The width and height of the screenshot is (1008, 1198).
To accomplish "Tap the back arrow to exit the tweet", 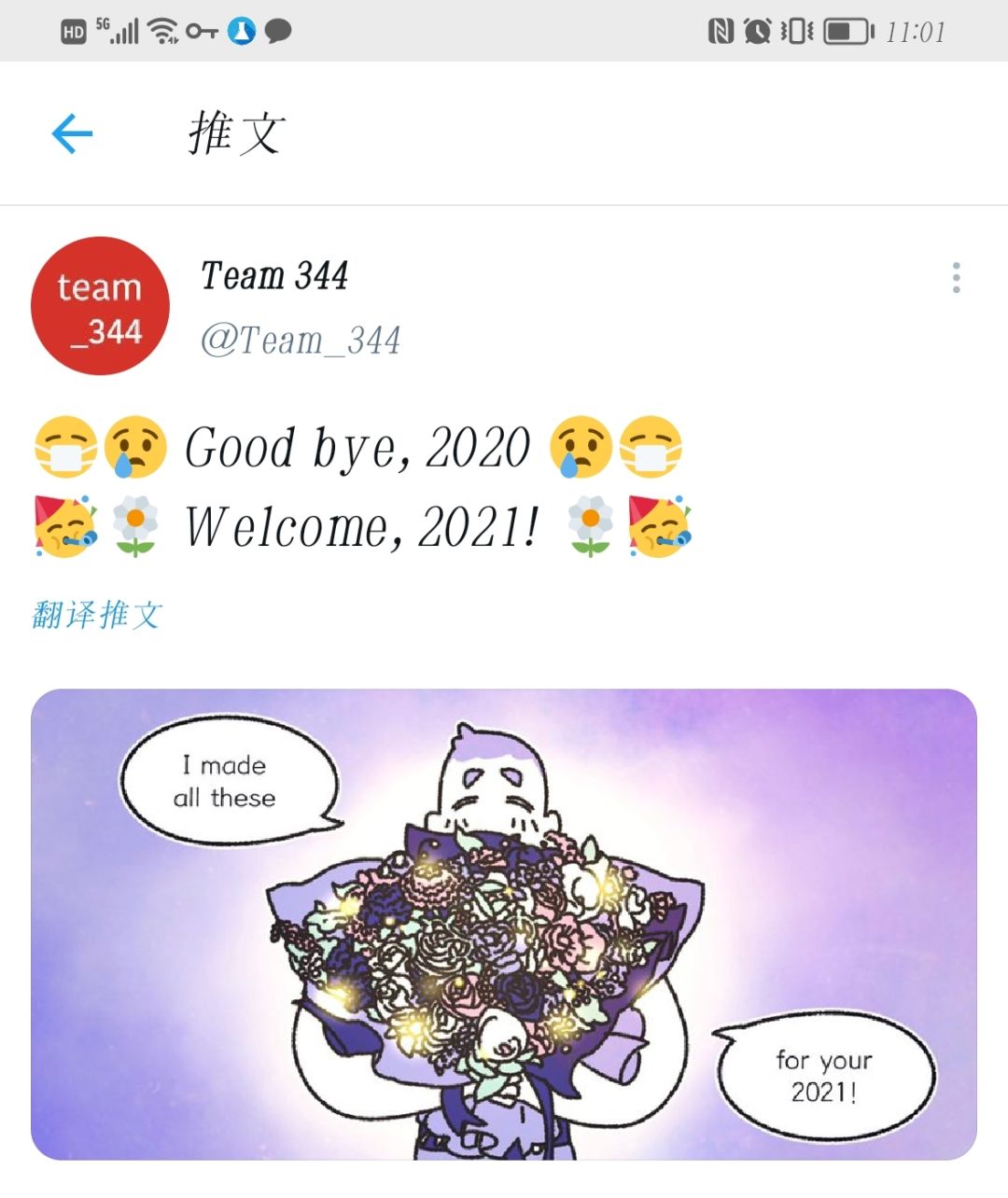I will click(x=70, y=133).
